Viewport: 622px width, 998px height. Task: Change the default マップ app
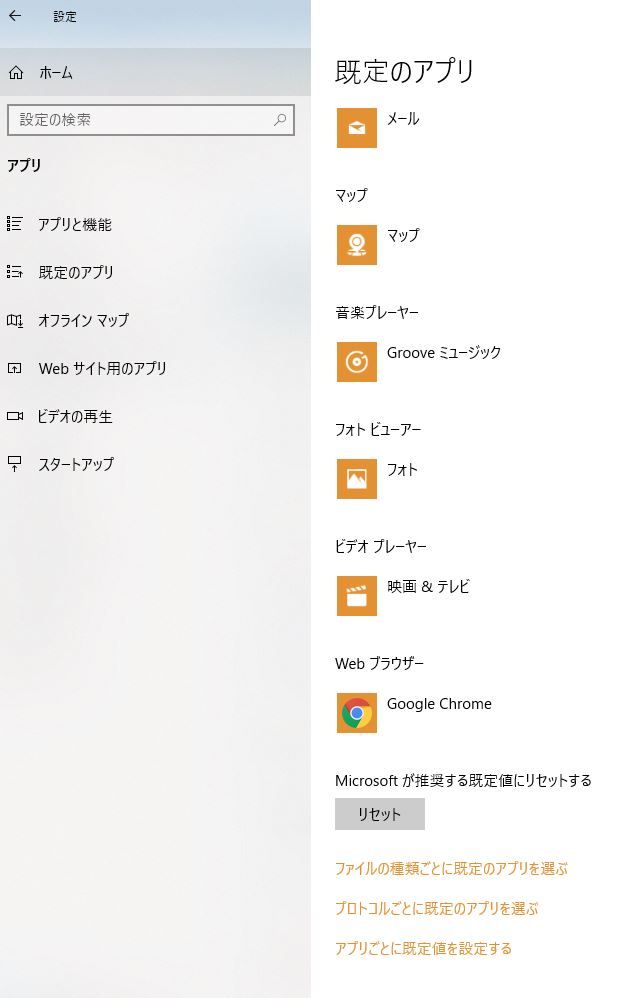pyautogui.click(x=378, y=244)
